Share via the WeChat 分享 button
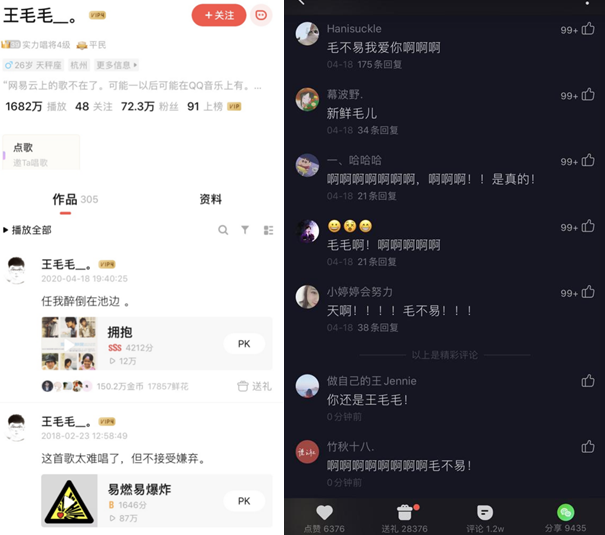 tap(566, 512)
